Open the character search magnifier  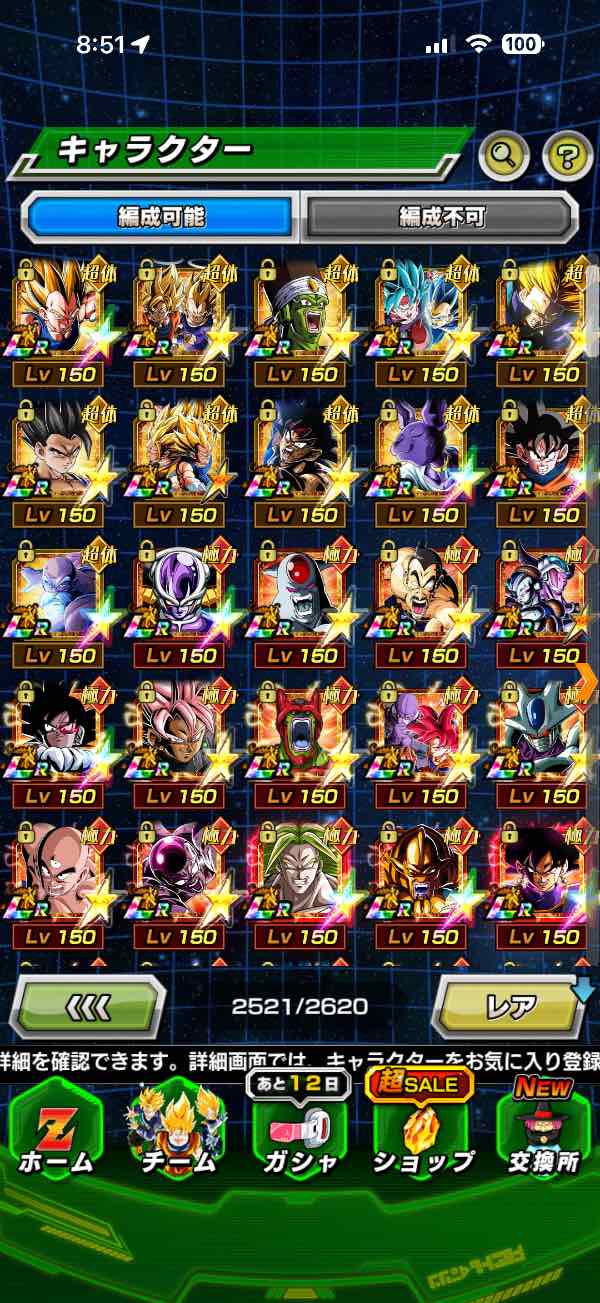(x=505, y=154)
